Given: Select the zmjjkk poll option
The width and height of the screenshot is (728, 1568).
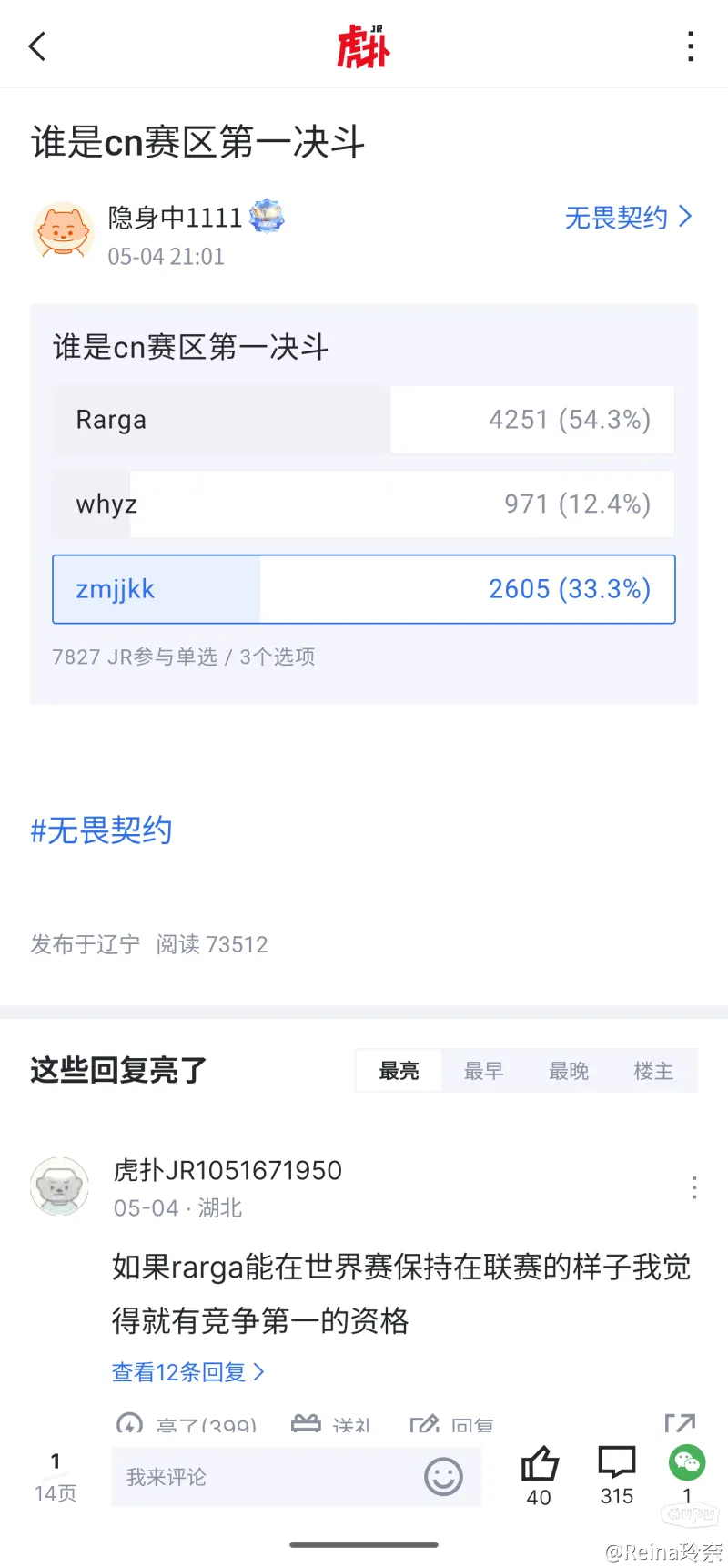Looking at the screenshot, I should coord(363,589).
